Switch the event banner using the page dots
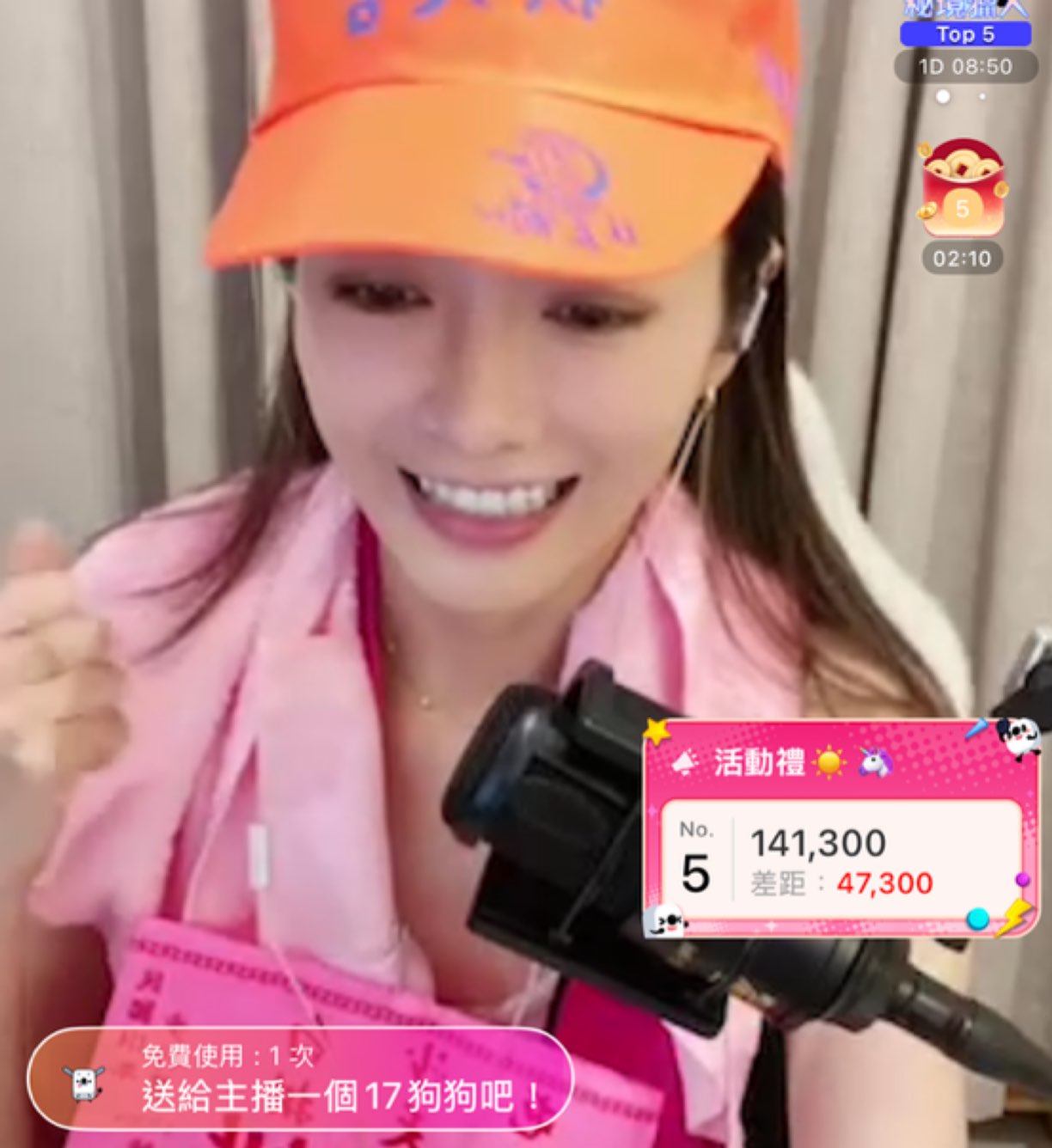The image size is (1052, 1148). pyautogui.click(x=982, y=96)
